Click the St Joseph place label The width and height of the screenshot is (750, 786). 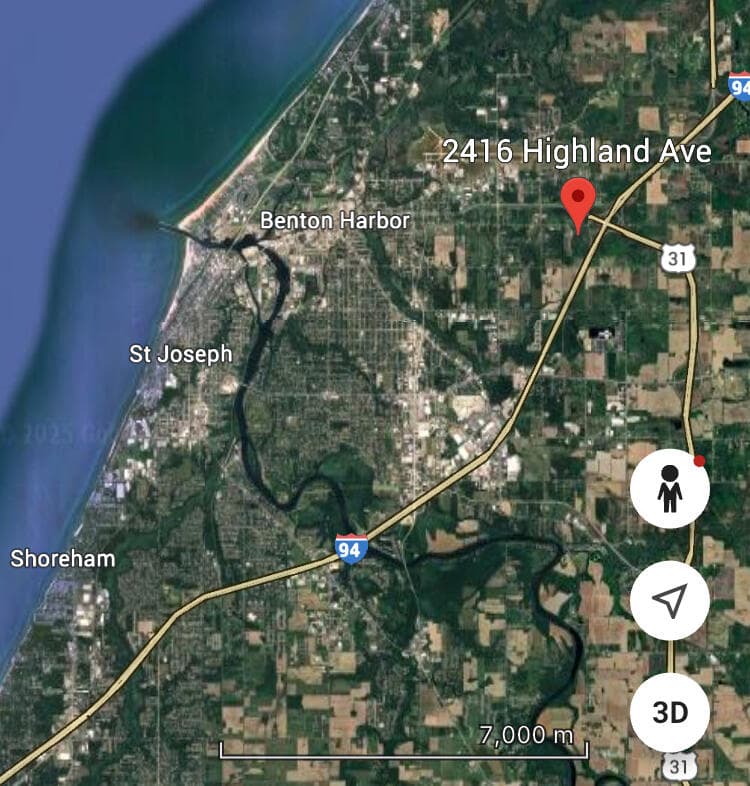181,353
